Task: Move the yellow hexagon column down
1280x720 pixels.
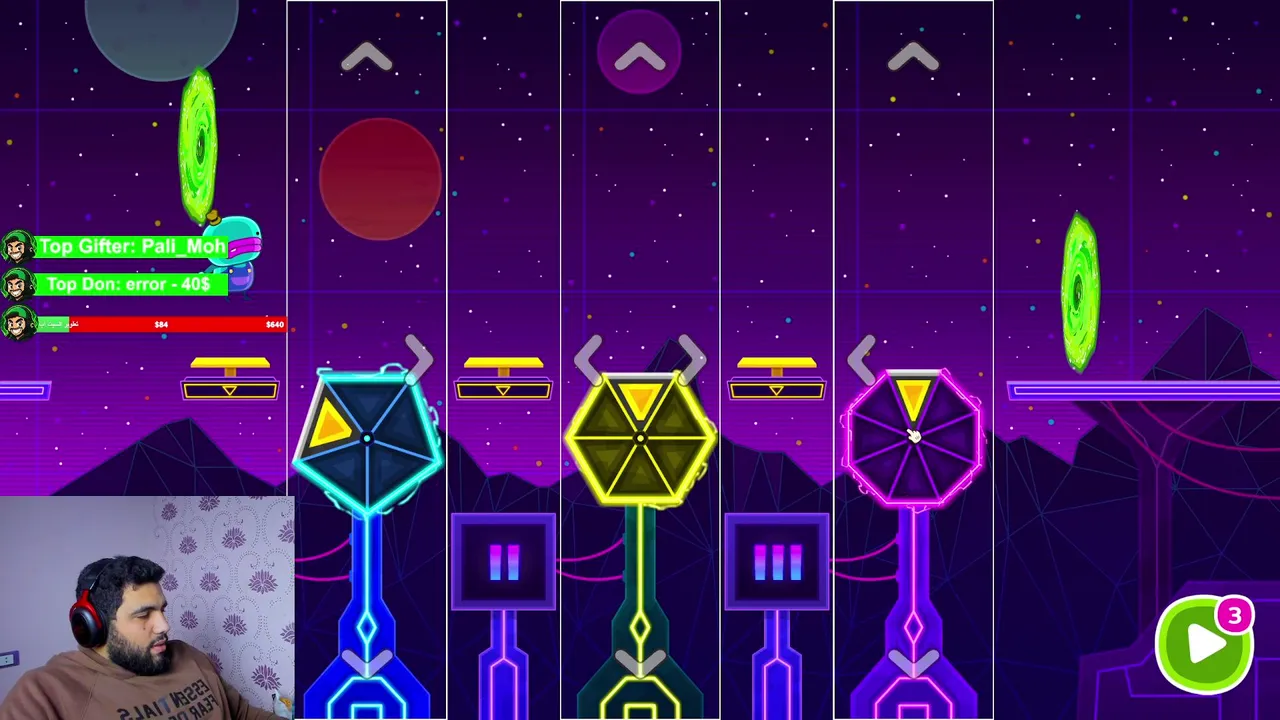Action: [640, 663]
